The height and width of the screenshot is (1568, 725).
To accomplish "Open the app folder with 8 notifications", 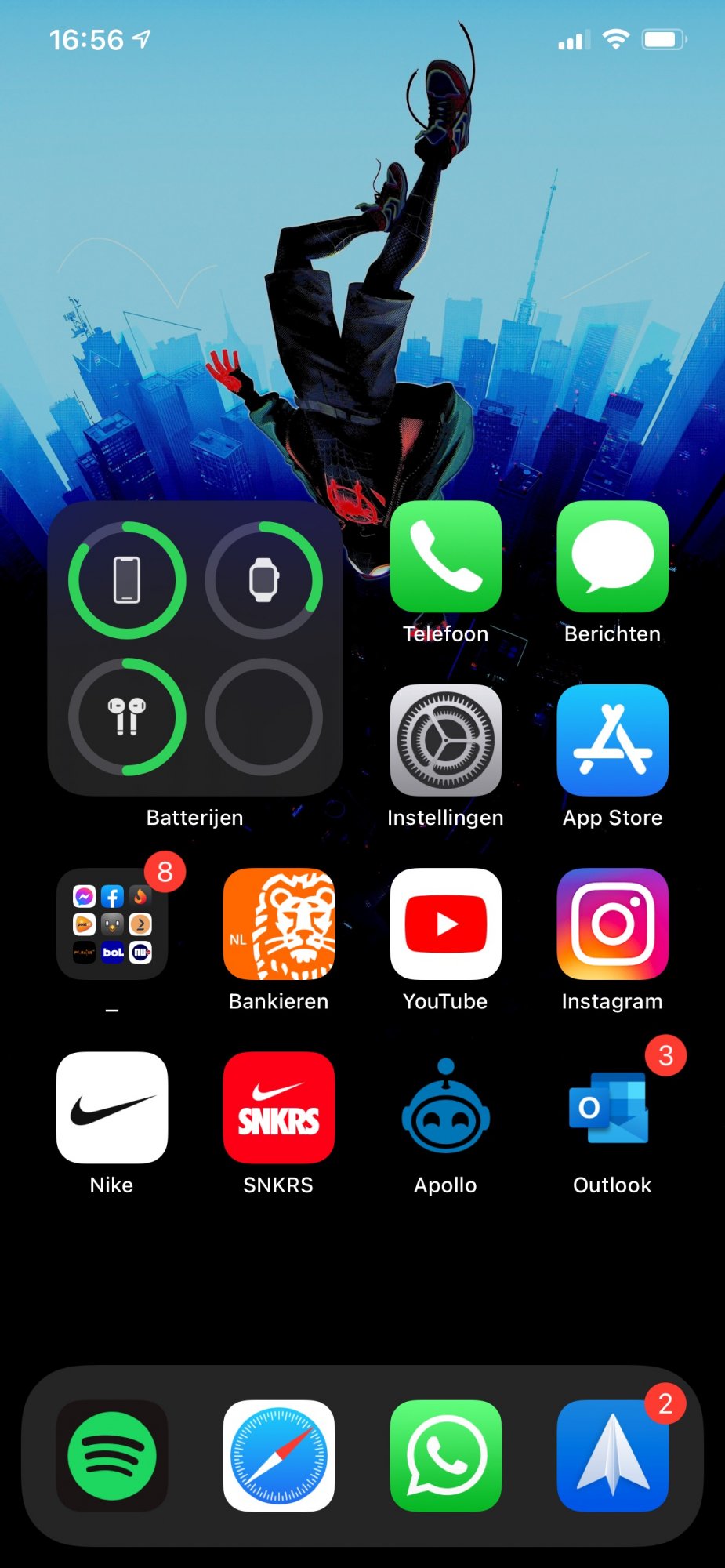I will pyautogui.click(x=112, y=924).
